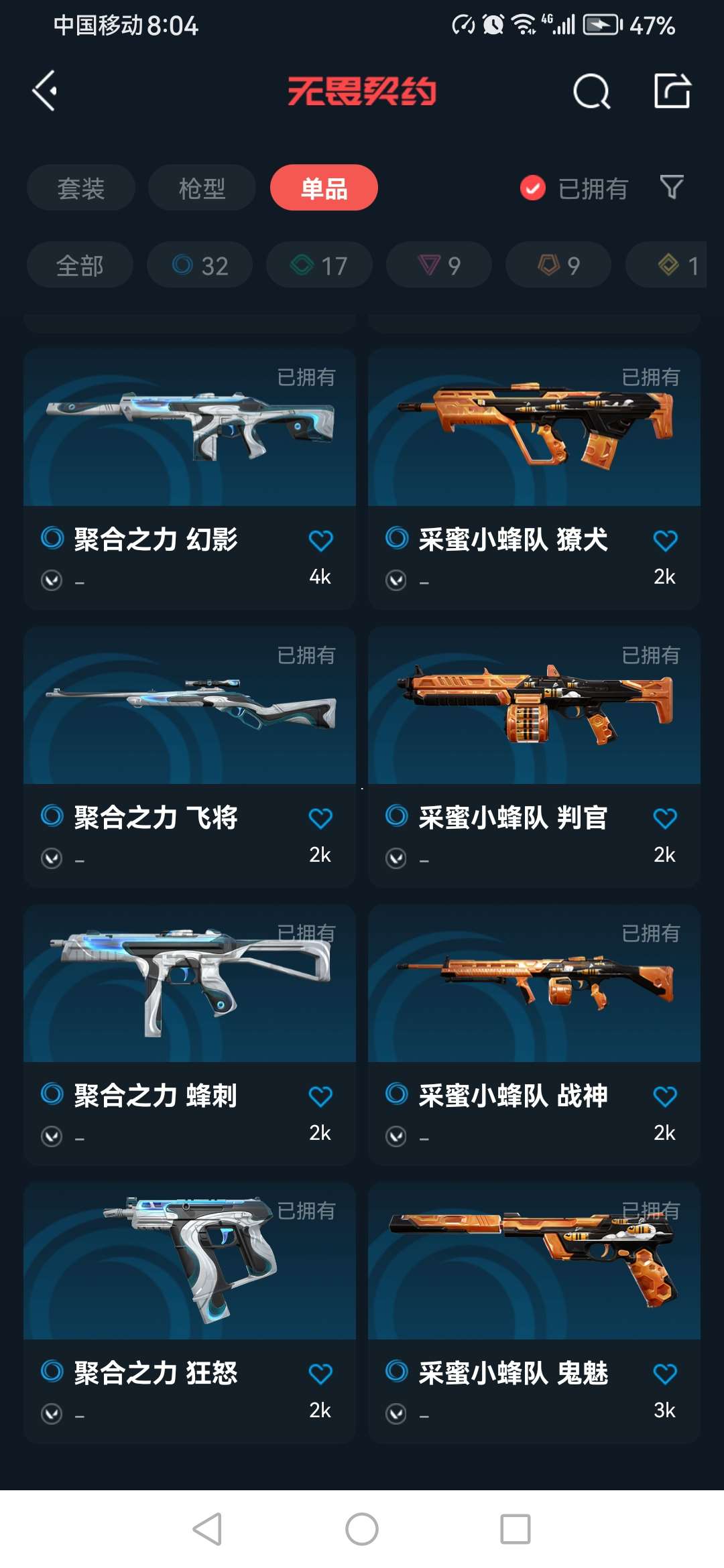The width and height of the screenshot is (724, 1568).
Task: Select the 单品 tab
Action: pyautogui.click(x=324, y=188)
